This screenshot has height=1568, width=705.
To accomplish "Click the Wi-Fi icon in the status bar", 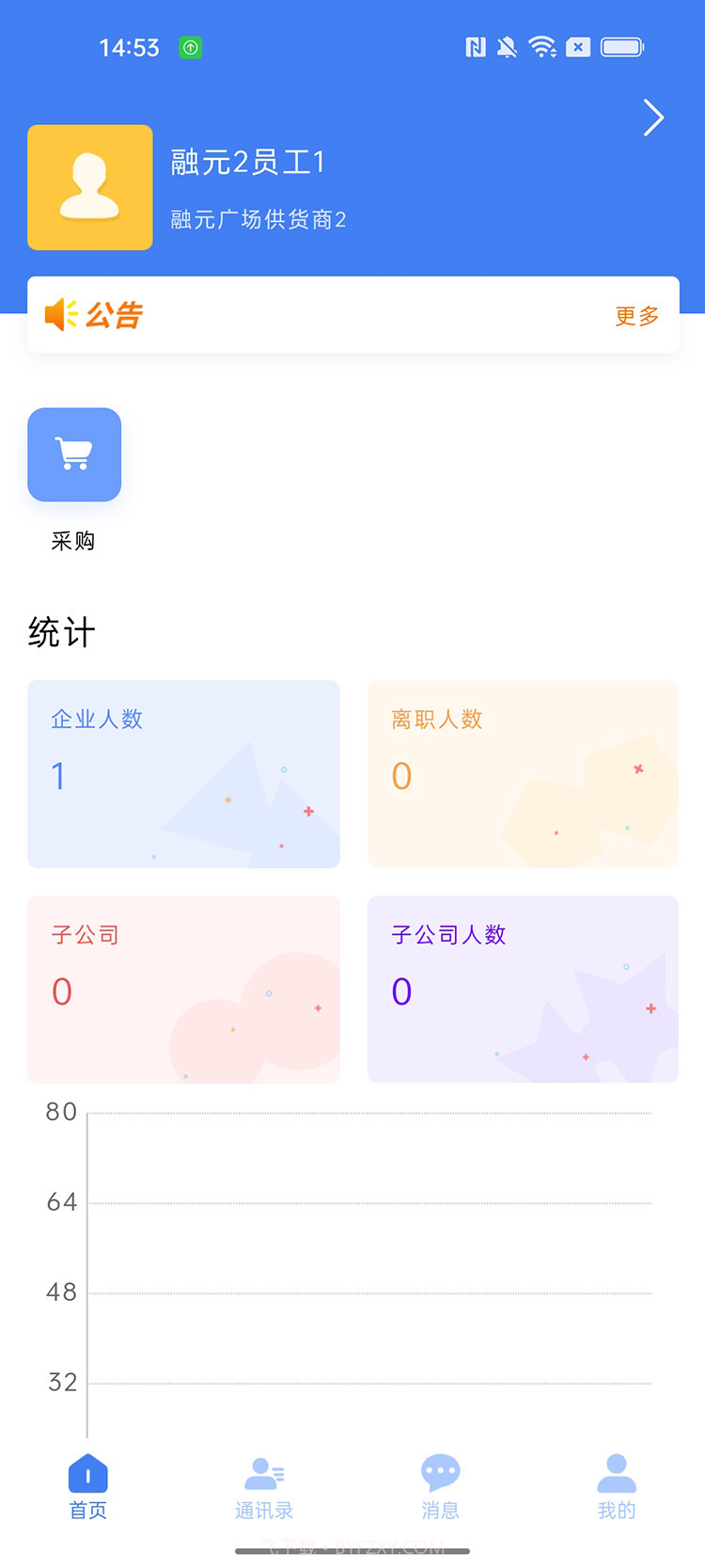I will (543, 46).
